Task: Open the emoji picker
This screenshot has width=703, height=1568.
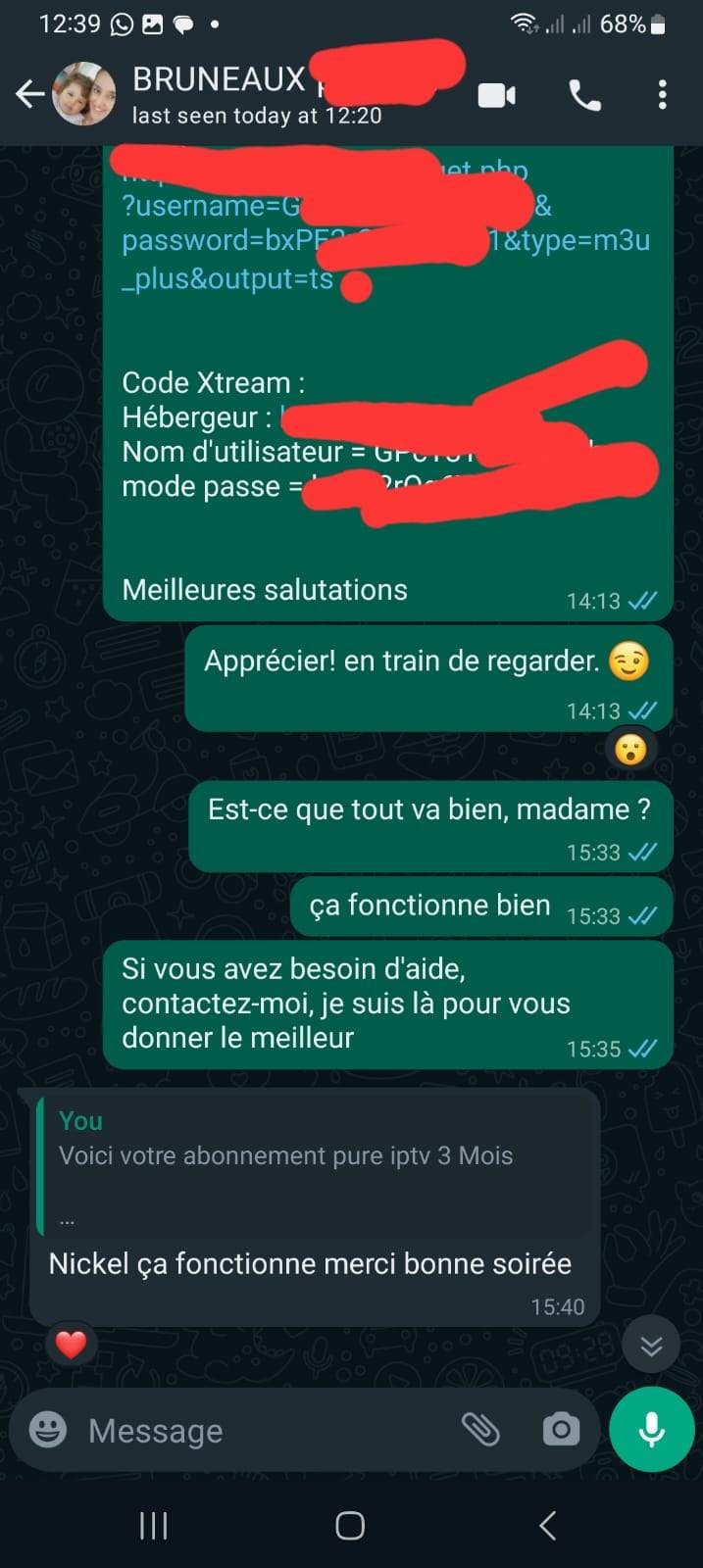Action: coord(48,1430)
